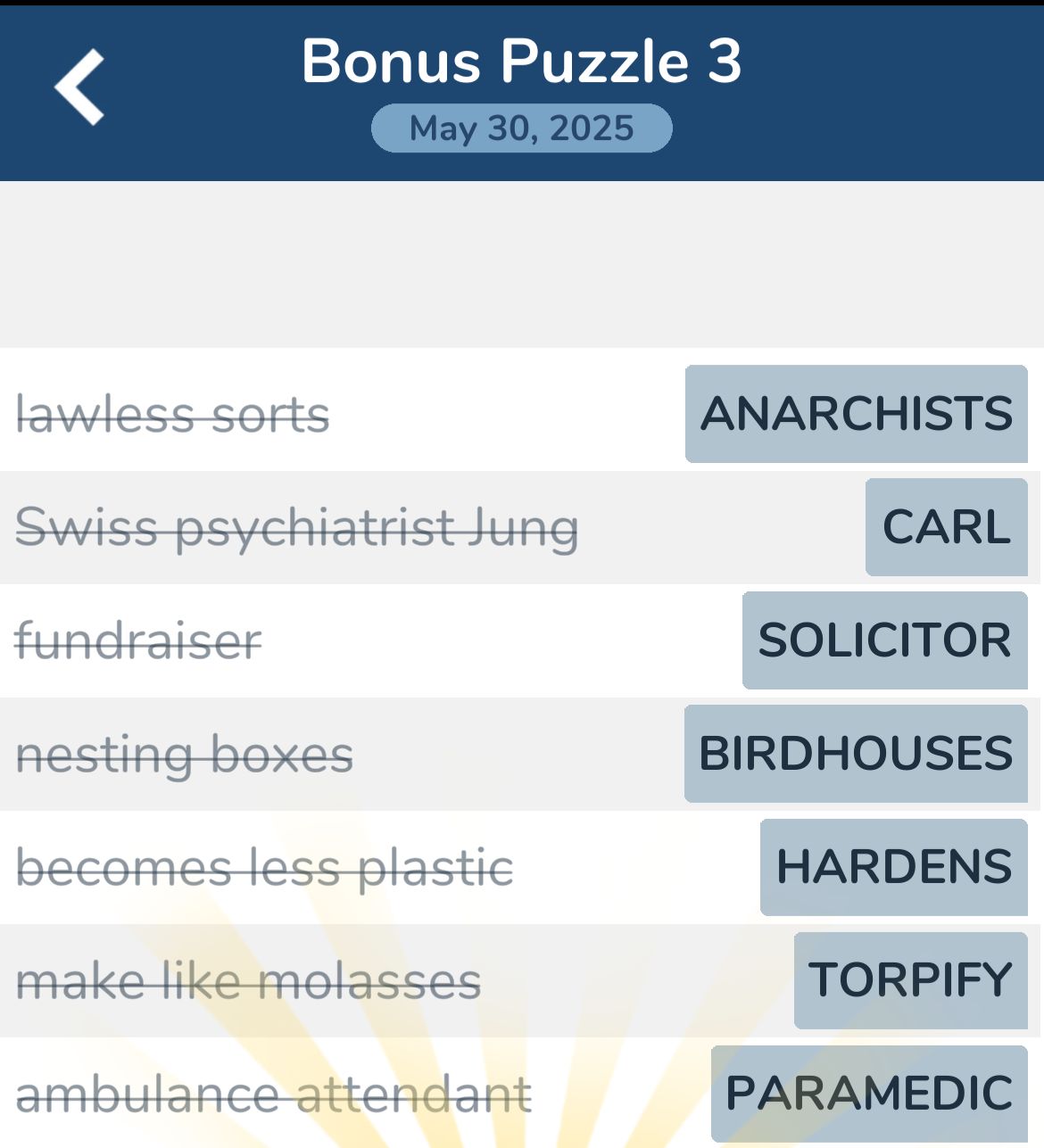This screenshot has height=1148, width=1044.
Task: Select the TORPIFY answer tile
Action: pos(909,978)
